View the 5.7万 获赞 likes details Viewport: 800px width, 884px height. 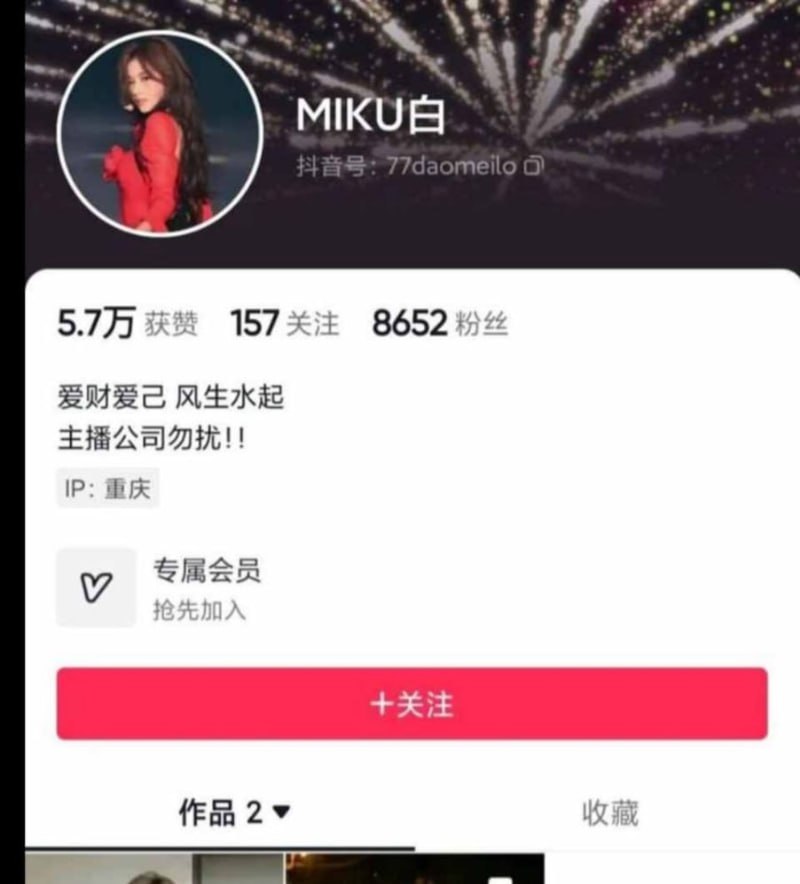tap(128, 324)
